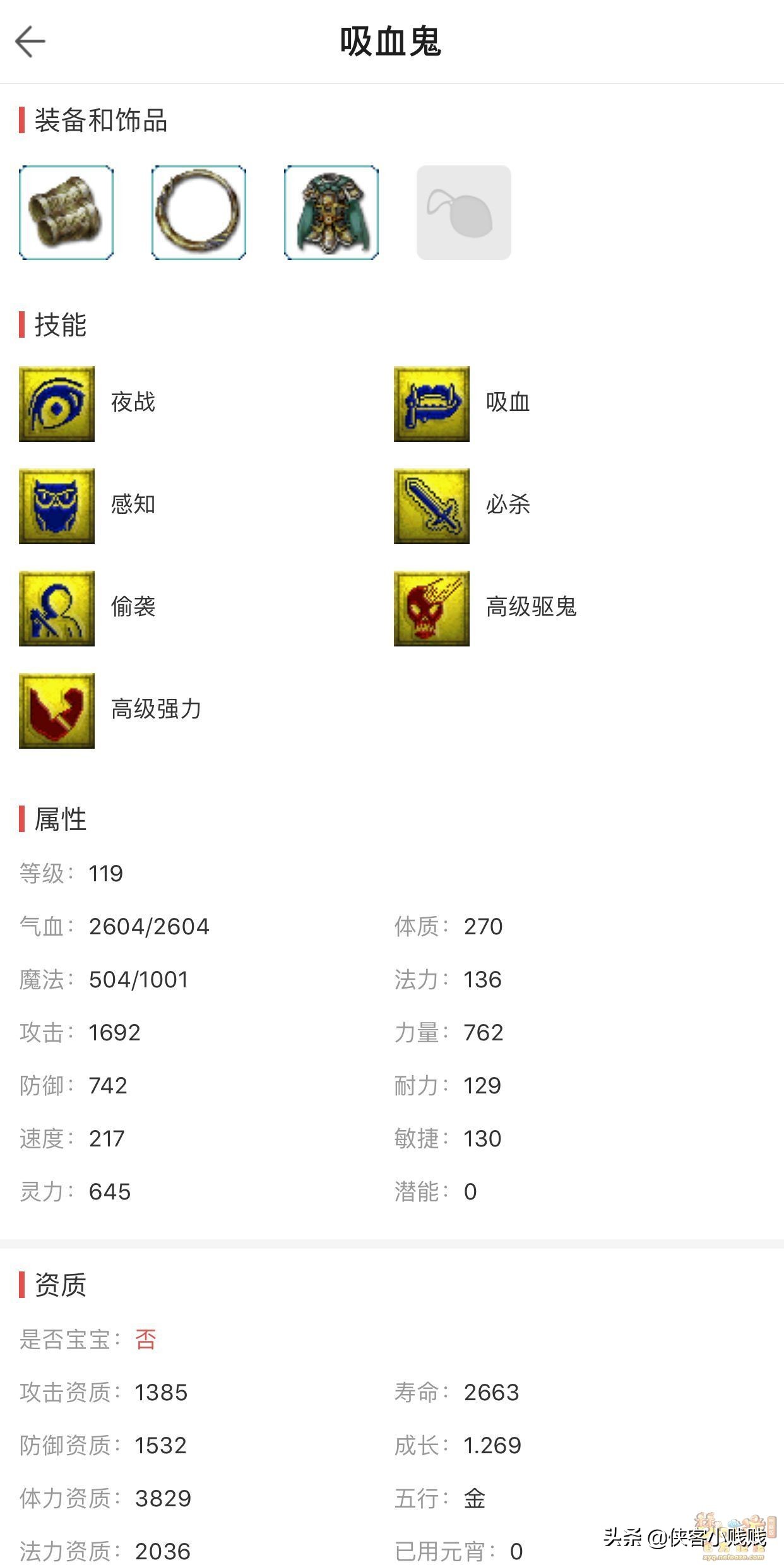Viewport: 784px width, 1565px height.
Task: Tap the golden ring equipment thumbnail
Action: 198,211
